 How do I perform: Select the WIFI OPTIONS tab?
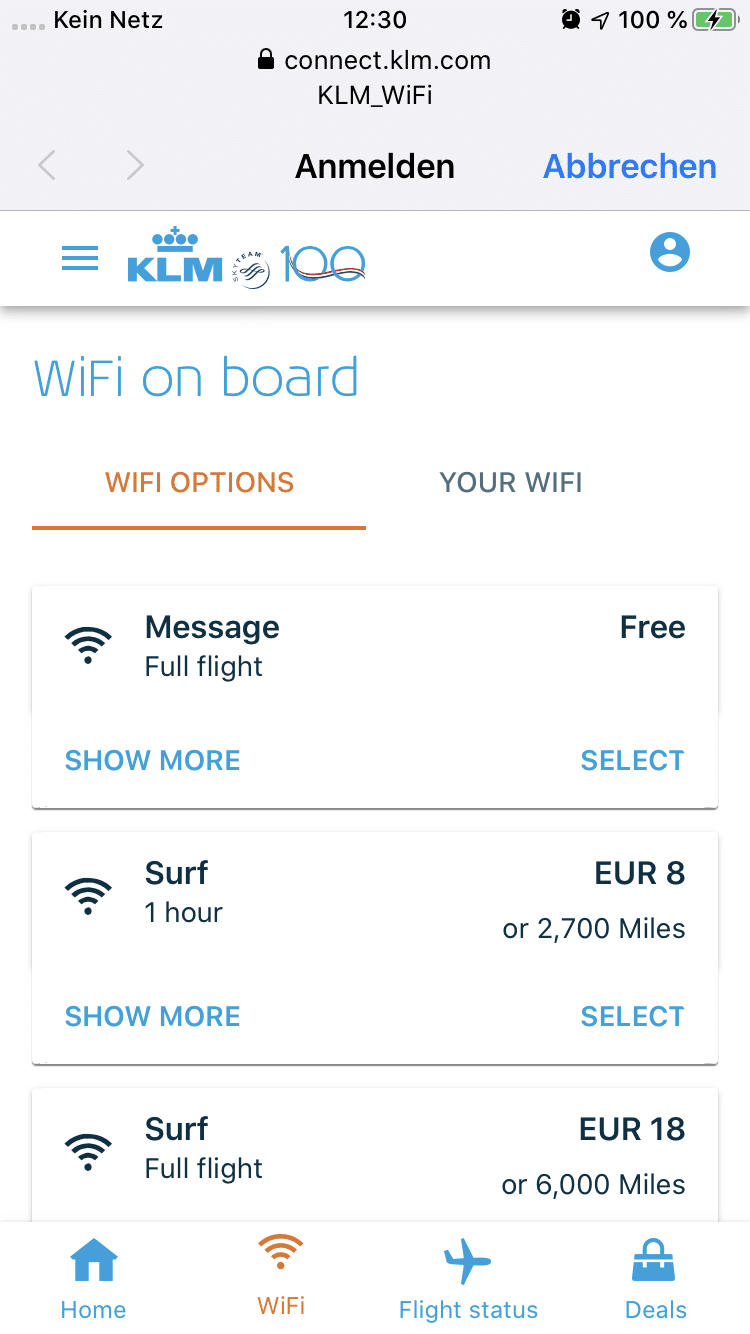point(200,482)
